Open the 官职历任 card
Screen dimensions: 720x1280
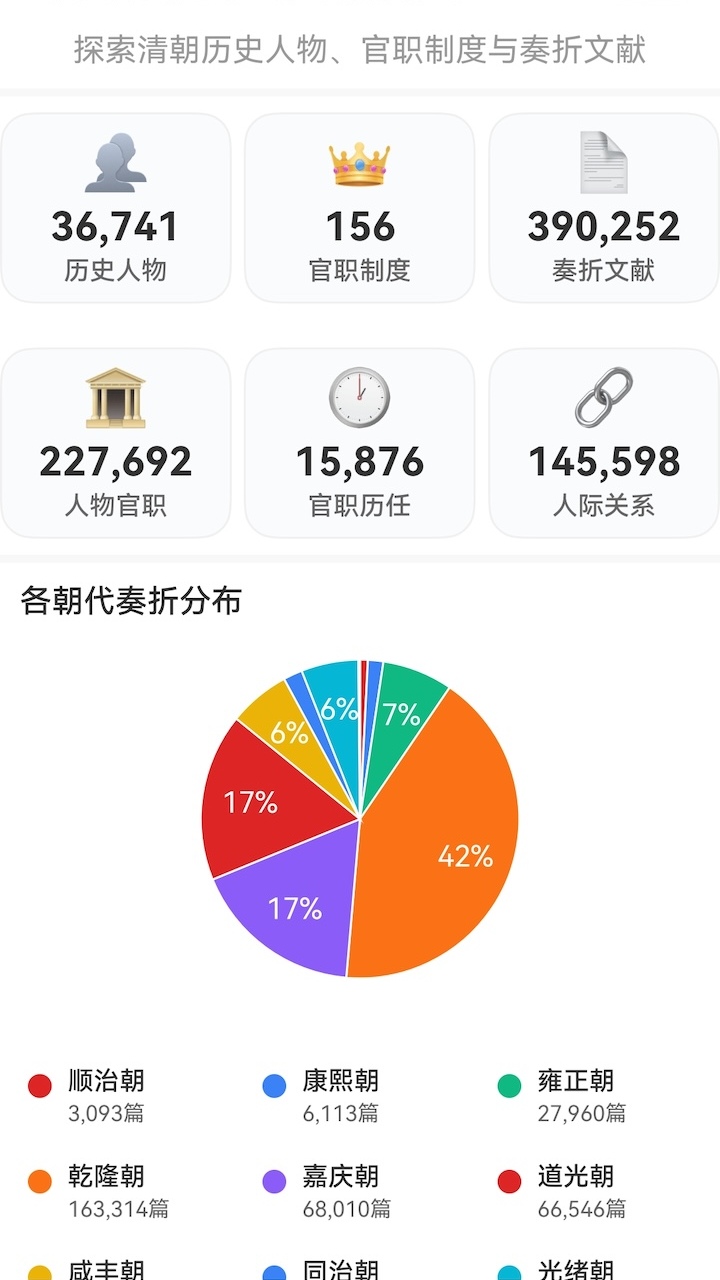pos(359,443)
